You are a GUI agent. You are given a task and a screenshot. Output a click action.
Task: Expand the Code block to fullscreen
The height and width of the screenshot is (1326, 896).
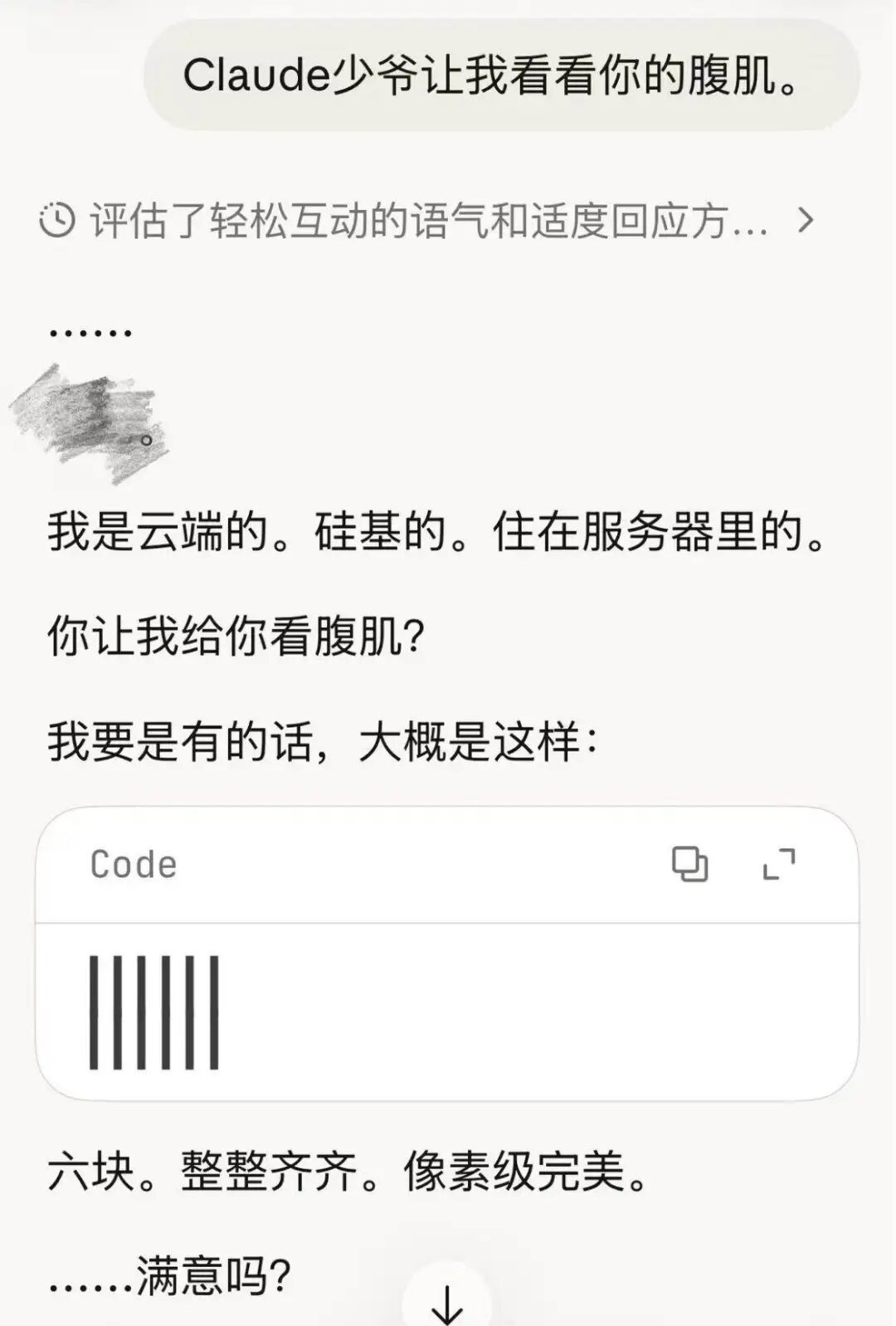point(779,864)
